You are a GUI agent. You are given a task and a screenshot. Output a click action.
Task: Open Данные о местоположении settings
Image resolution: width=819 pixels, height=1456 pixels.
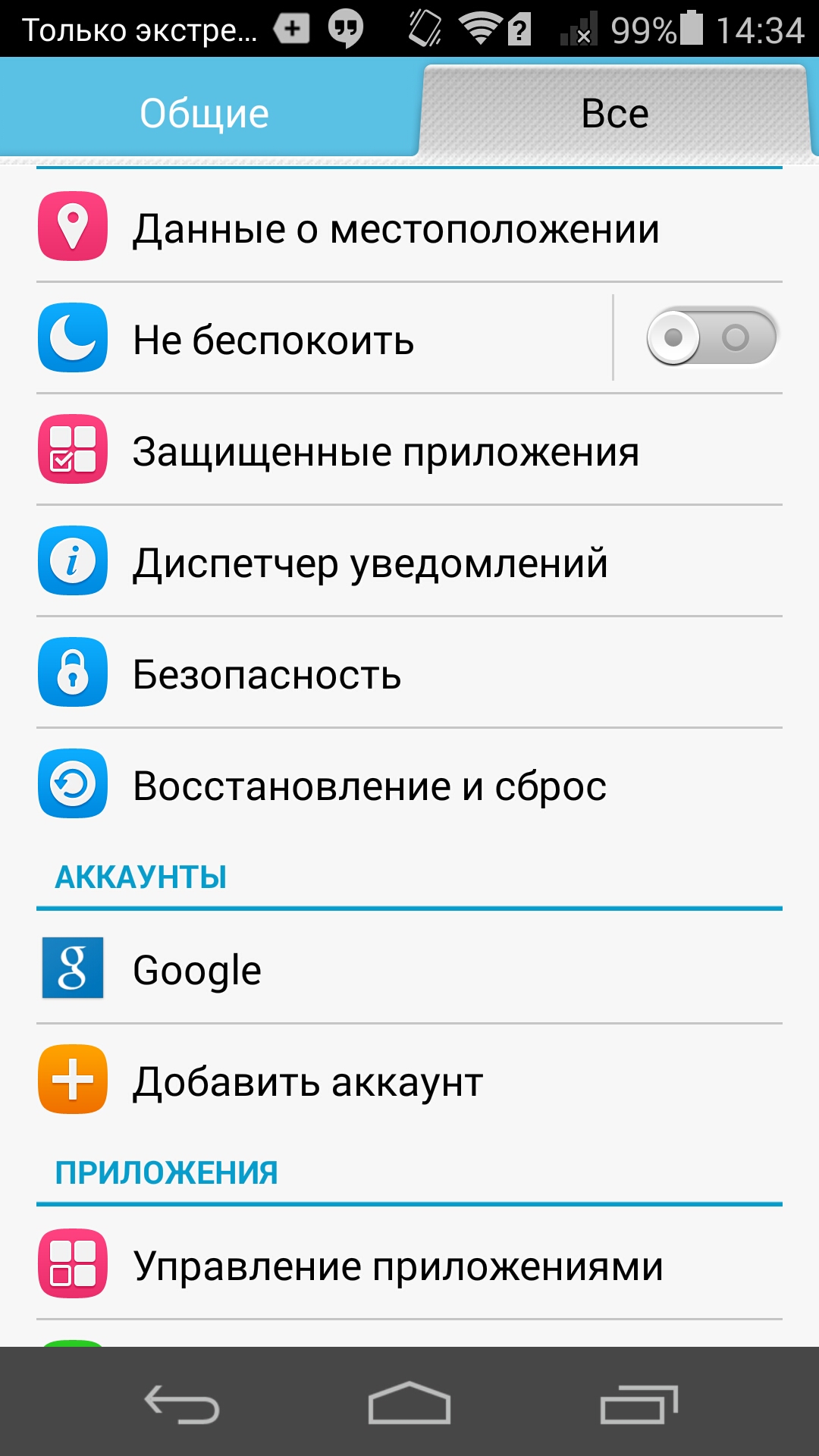pos(394,227)
